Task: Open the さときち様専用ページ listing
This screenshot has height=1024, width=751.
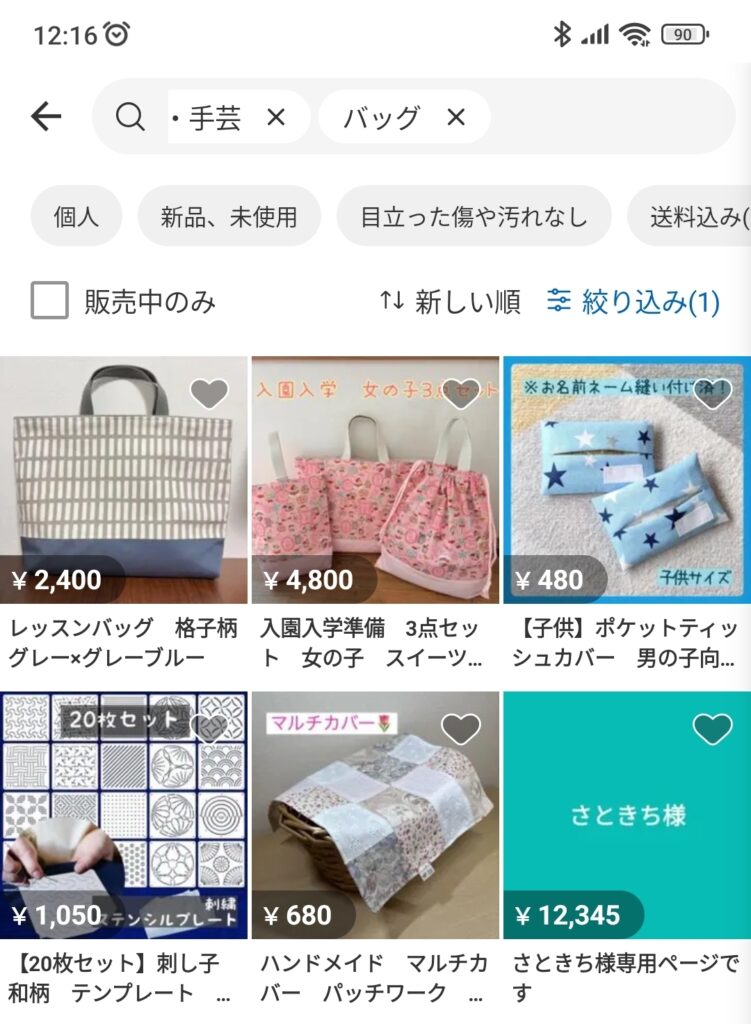Action: point(626,815)
